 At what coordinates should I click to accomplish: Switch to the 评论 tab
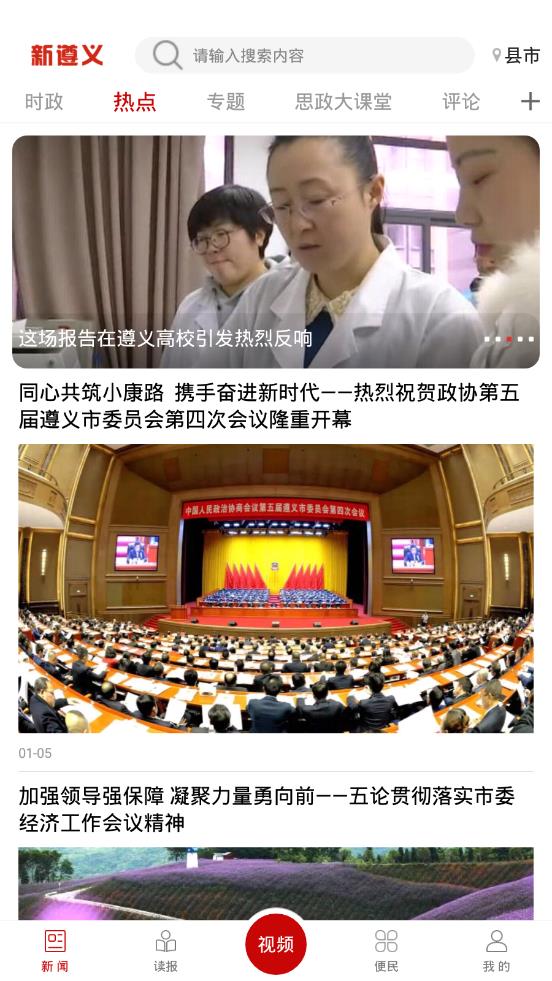point(461,101)
